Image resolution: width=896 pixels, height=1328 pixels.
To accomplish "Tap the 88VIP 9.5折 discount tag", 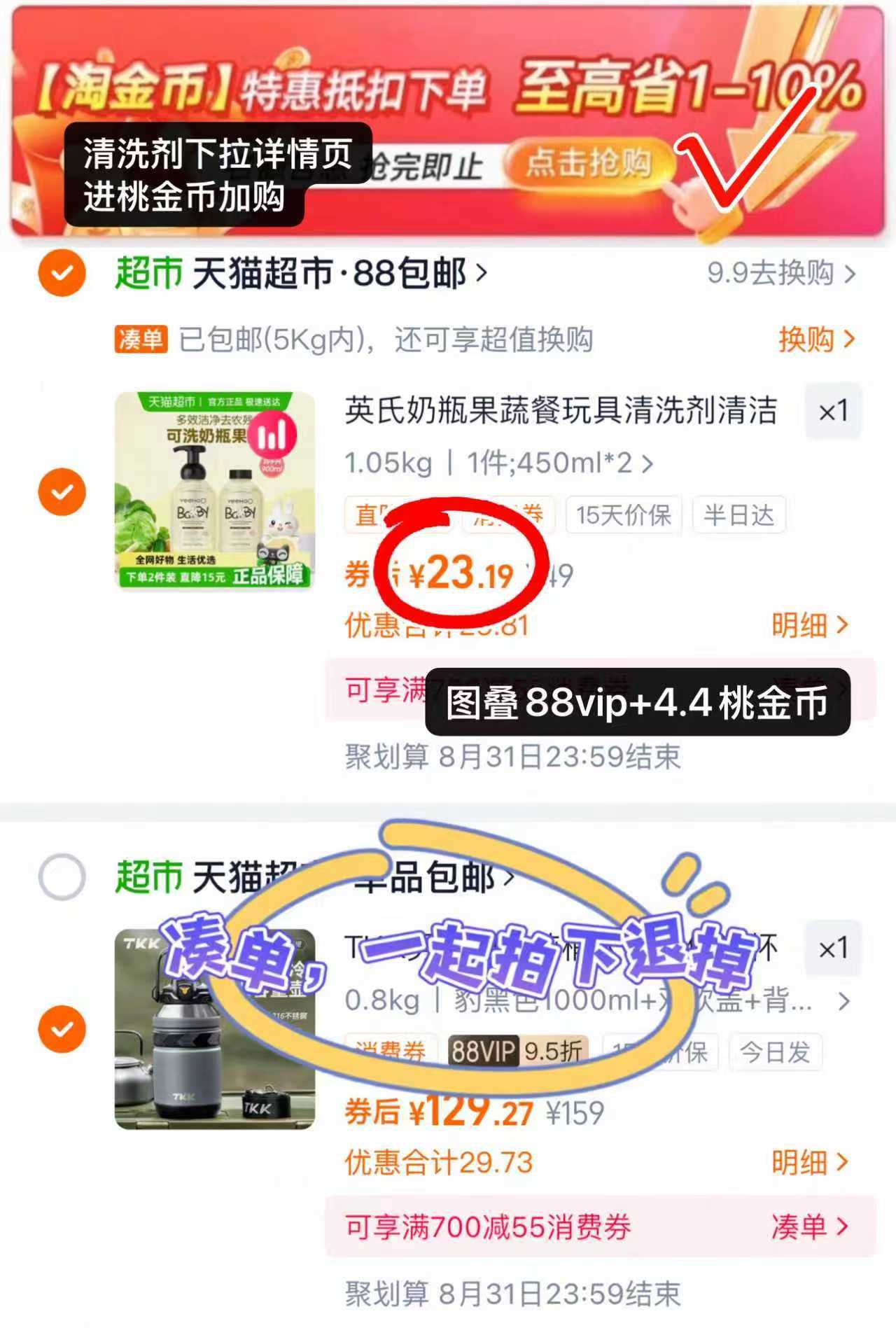I will (518, 1053).
